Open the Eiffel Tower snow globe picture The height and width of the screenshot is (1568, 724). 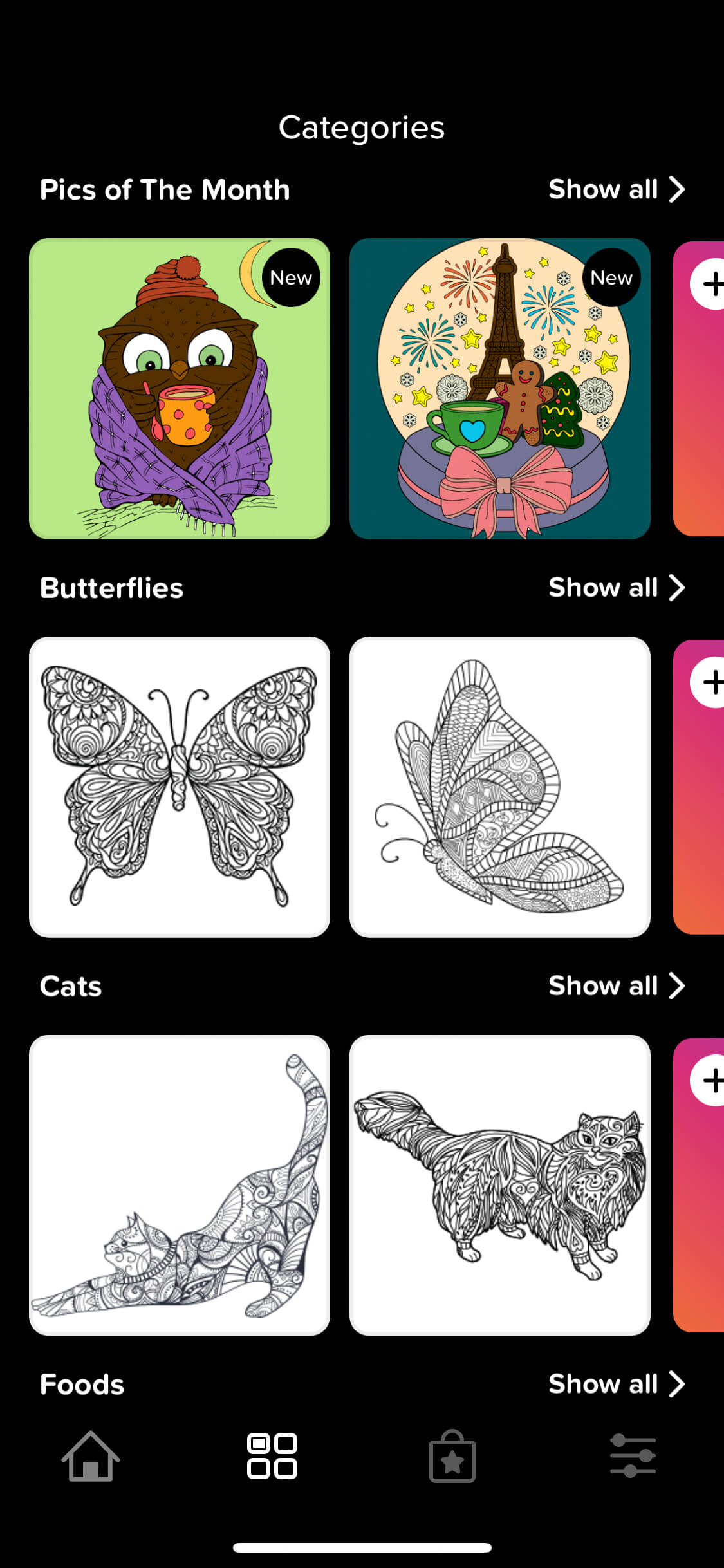coord(499,389)
